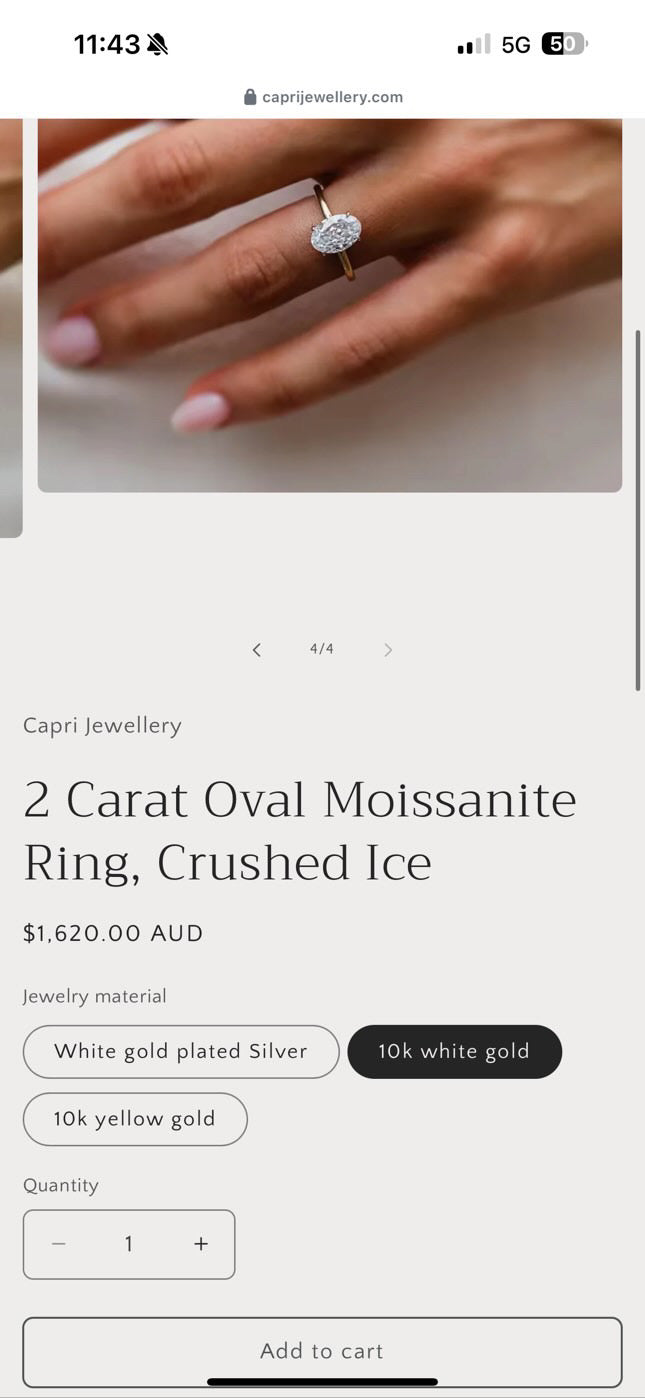The width and height of the screenshot is (645, 1398).
Task: Open the caprijewellery.com address bar
Action: pyautogui.click(x=323, y=97)
